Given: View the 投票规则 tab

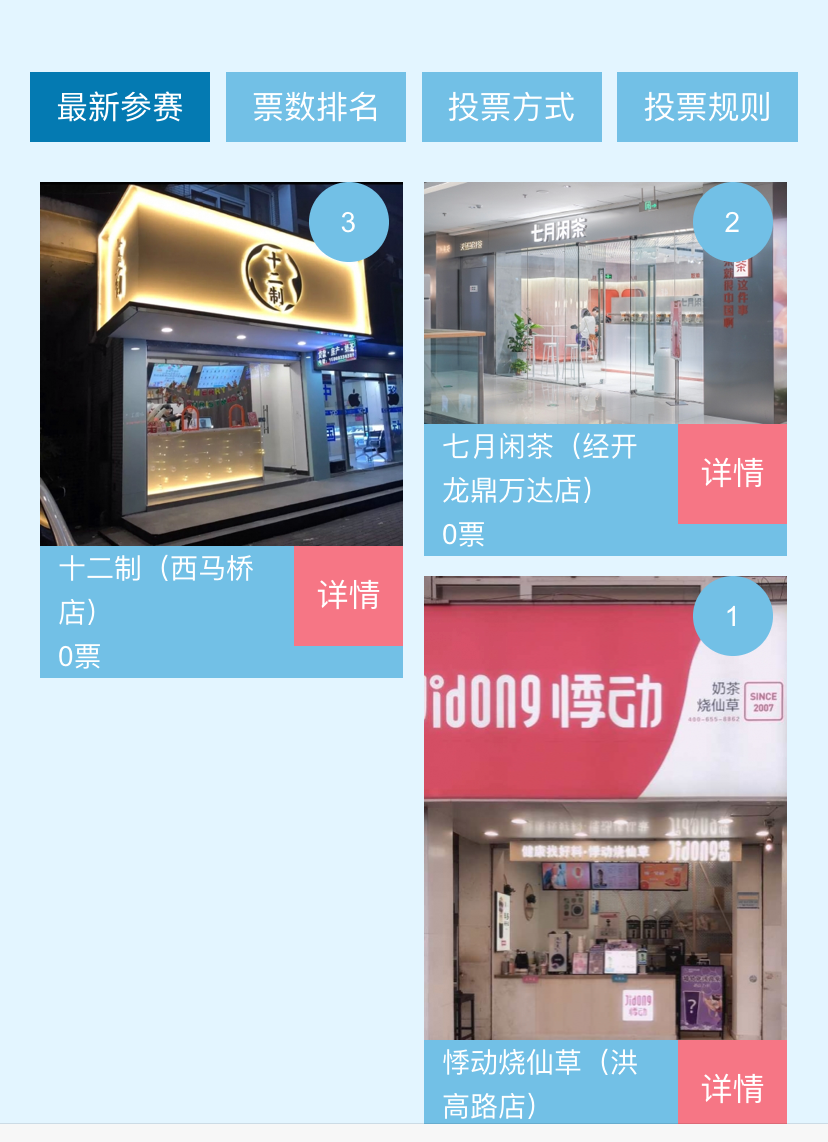Looking at the screenshot, I should [x=707, y=107].
